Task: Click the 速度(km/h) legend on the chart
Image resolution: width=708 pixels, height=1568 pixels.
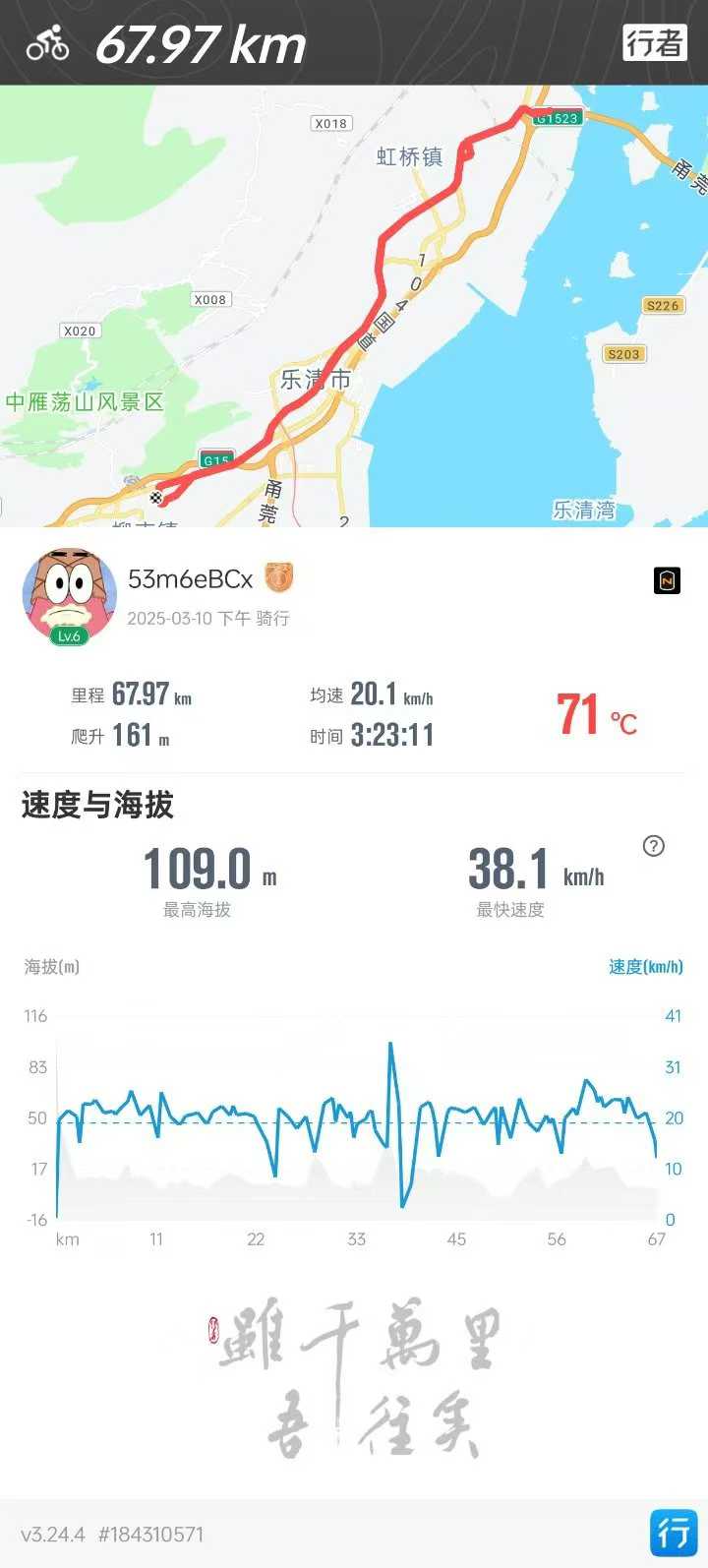Action: click(644, 966)
